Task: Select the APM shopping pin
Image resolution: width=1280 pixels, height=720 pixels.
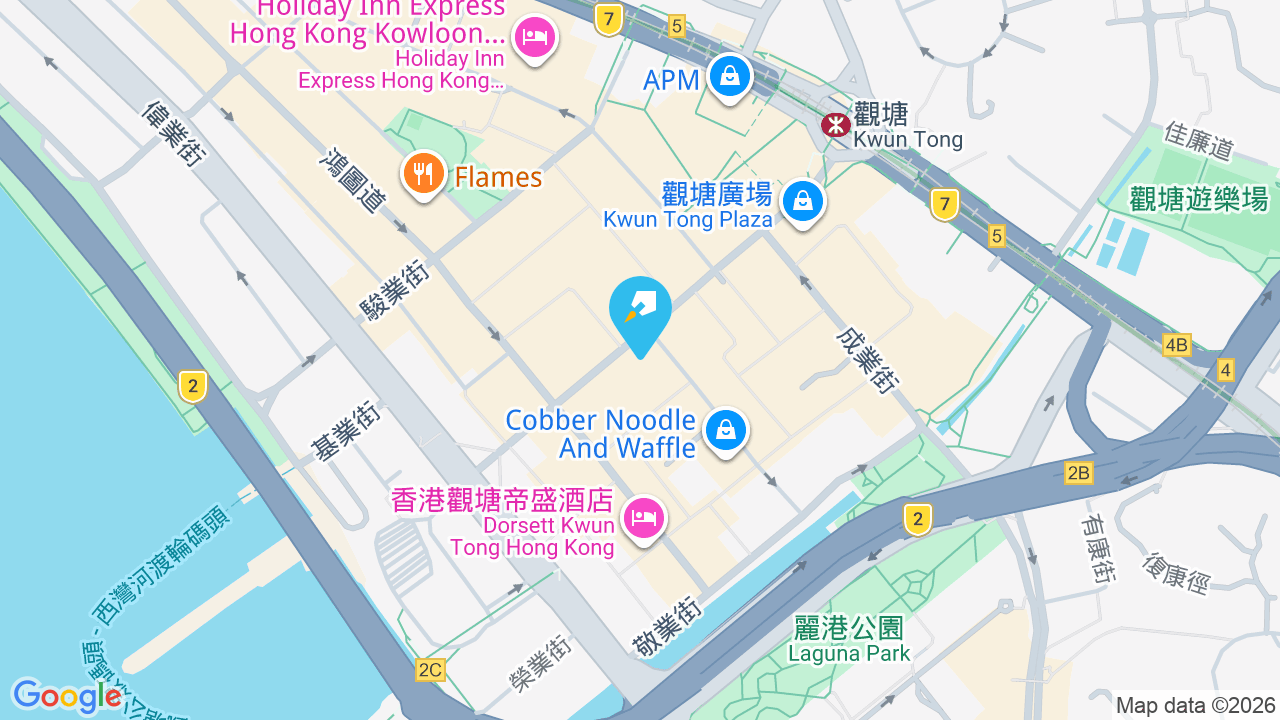Action: pyautogui.click(x=730, y=77)
